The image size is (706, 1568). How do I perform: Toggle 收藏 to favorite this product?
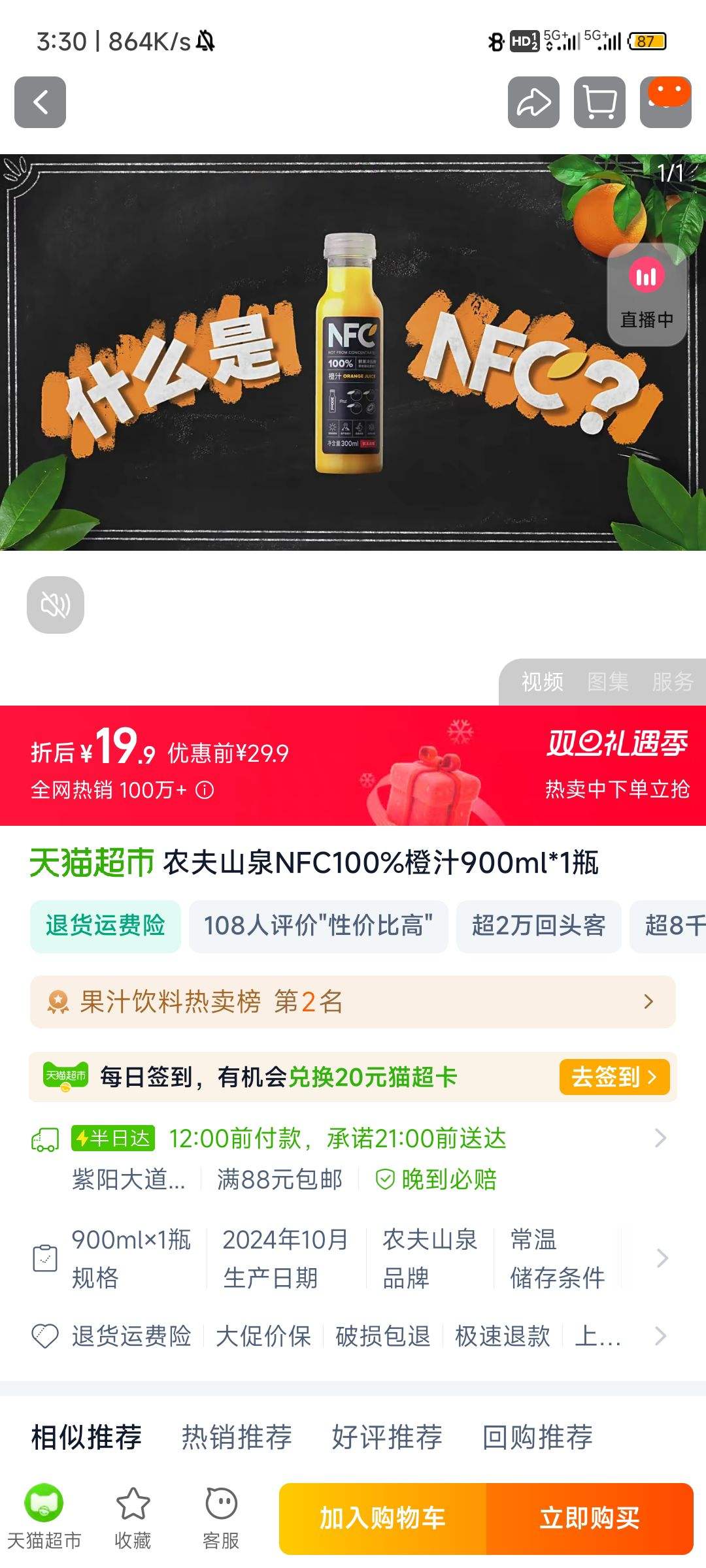click(133, 1503)
